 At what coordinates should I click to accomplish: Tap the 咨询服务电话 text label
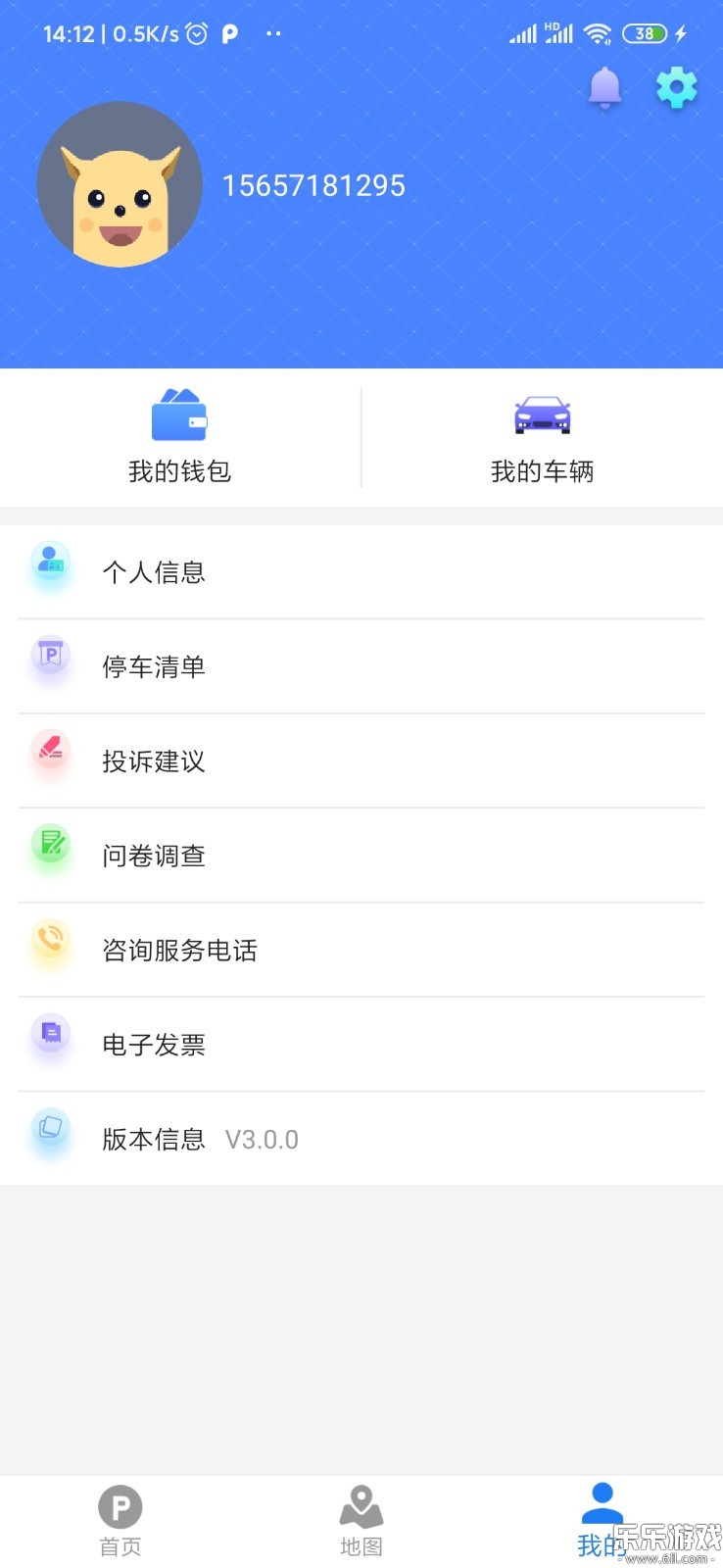(x=179, y=950)
